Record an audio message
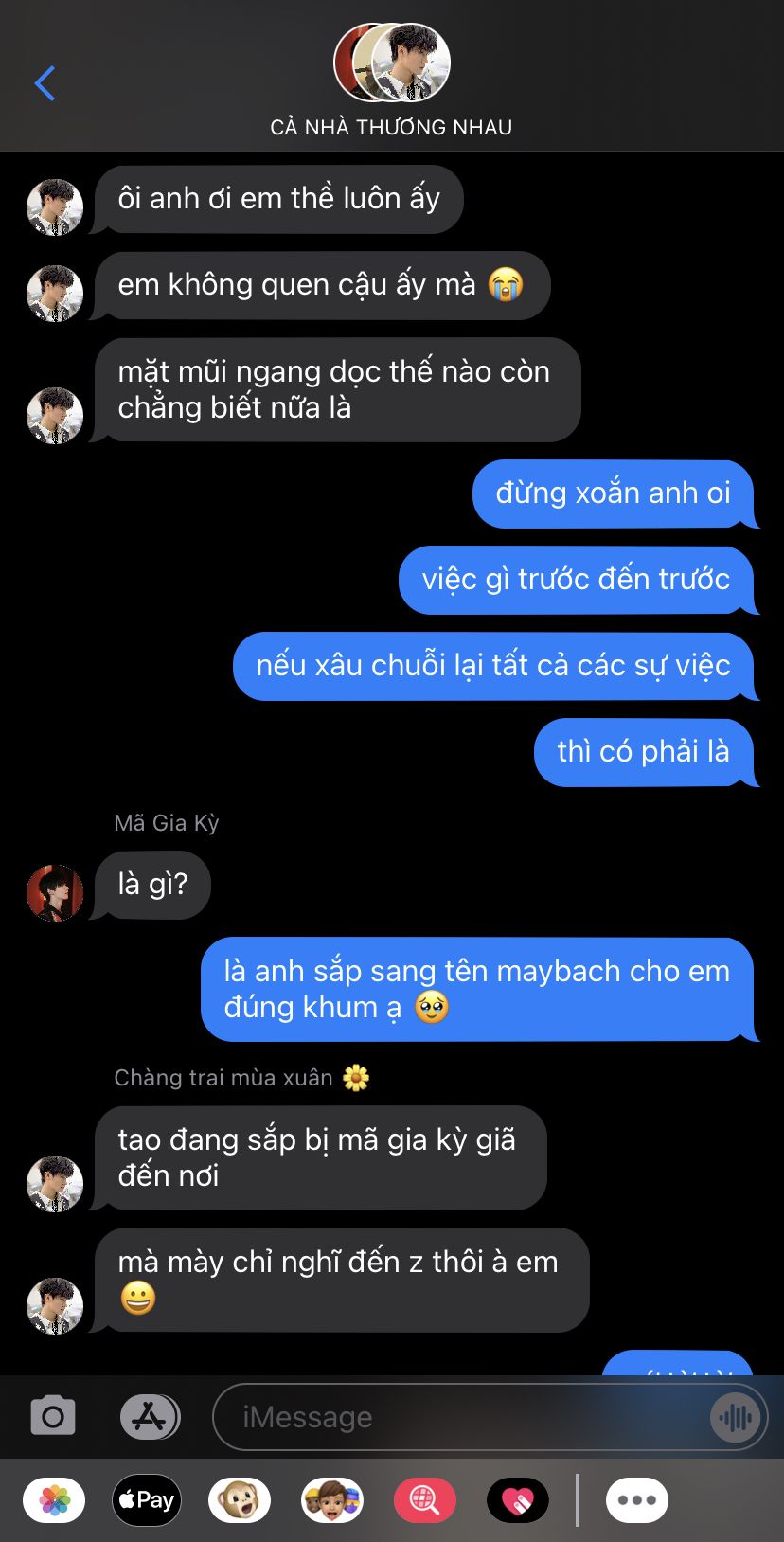Viewport: 784px width, 1542px height. (735, 1417)
